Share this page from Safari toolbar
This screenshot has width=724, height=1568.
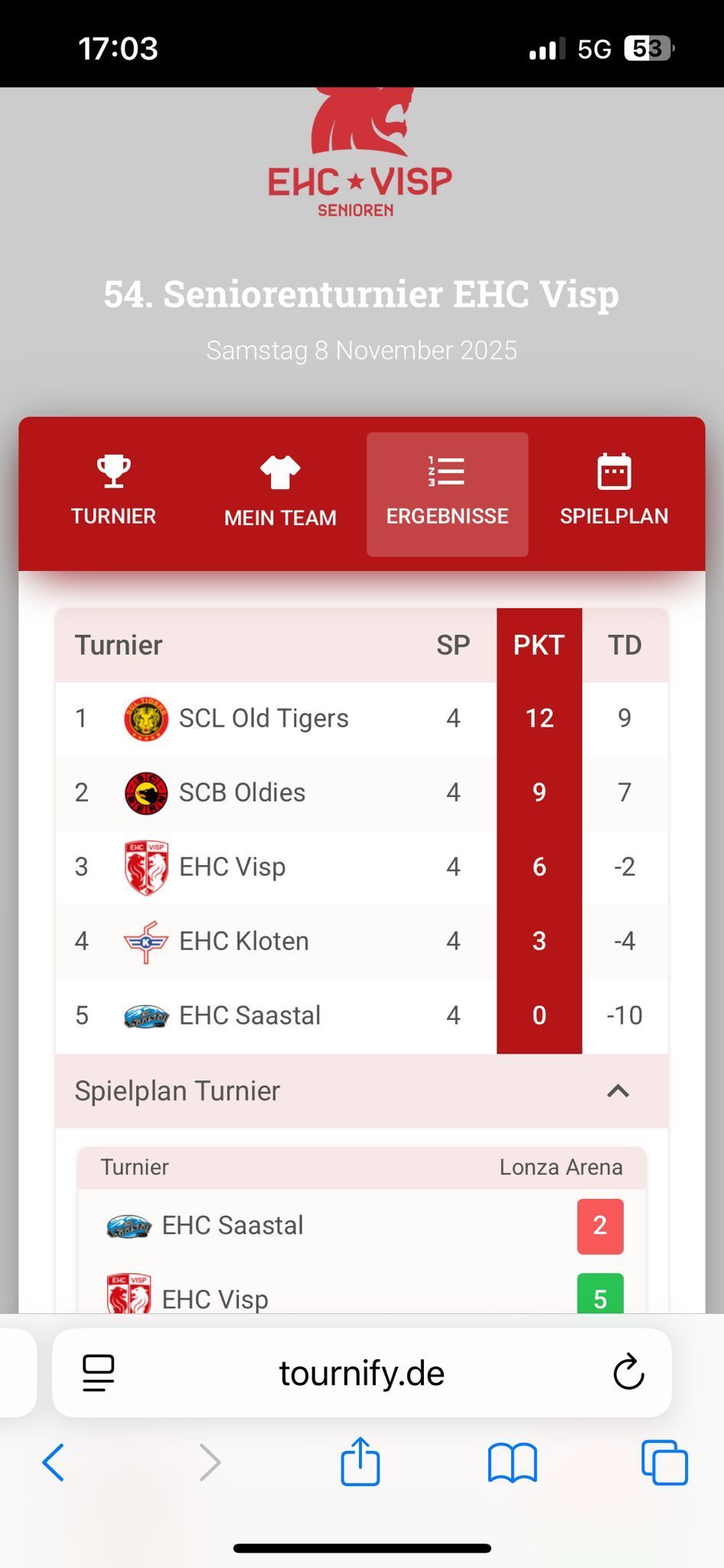click(x=360, y=1462)
